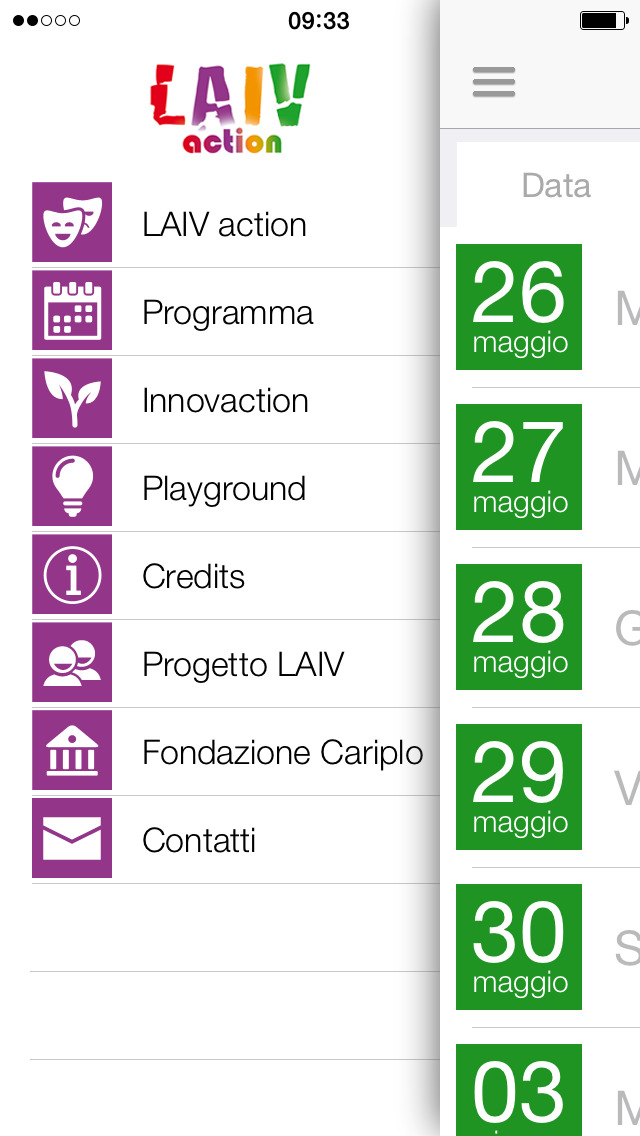640x1136 pixels.
Task: Select the 27 maggio entry
Action: (x=548, y=467)
